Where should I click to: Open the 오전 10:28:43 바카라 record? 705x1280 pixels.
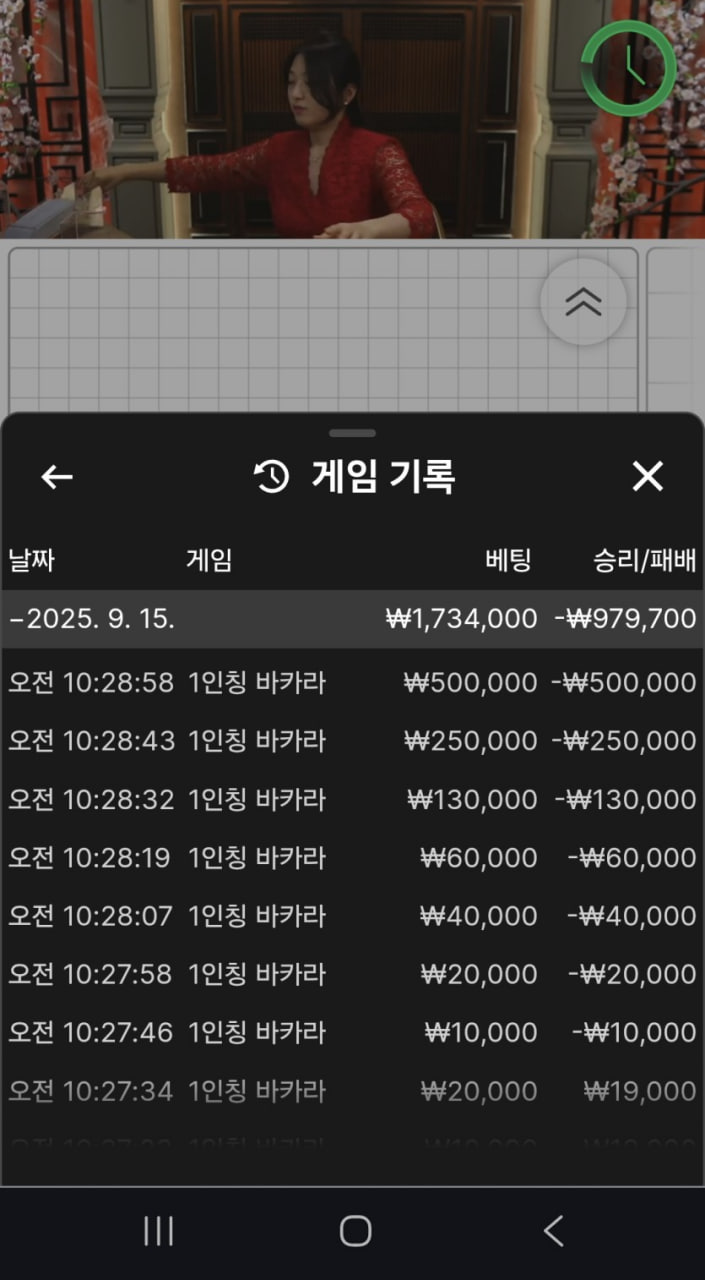click(x=352, y=741)
